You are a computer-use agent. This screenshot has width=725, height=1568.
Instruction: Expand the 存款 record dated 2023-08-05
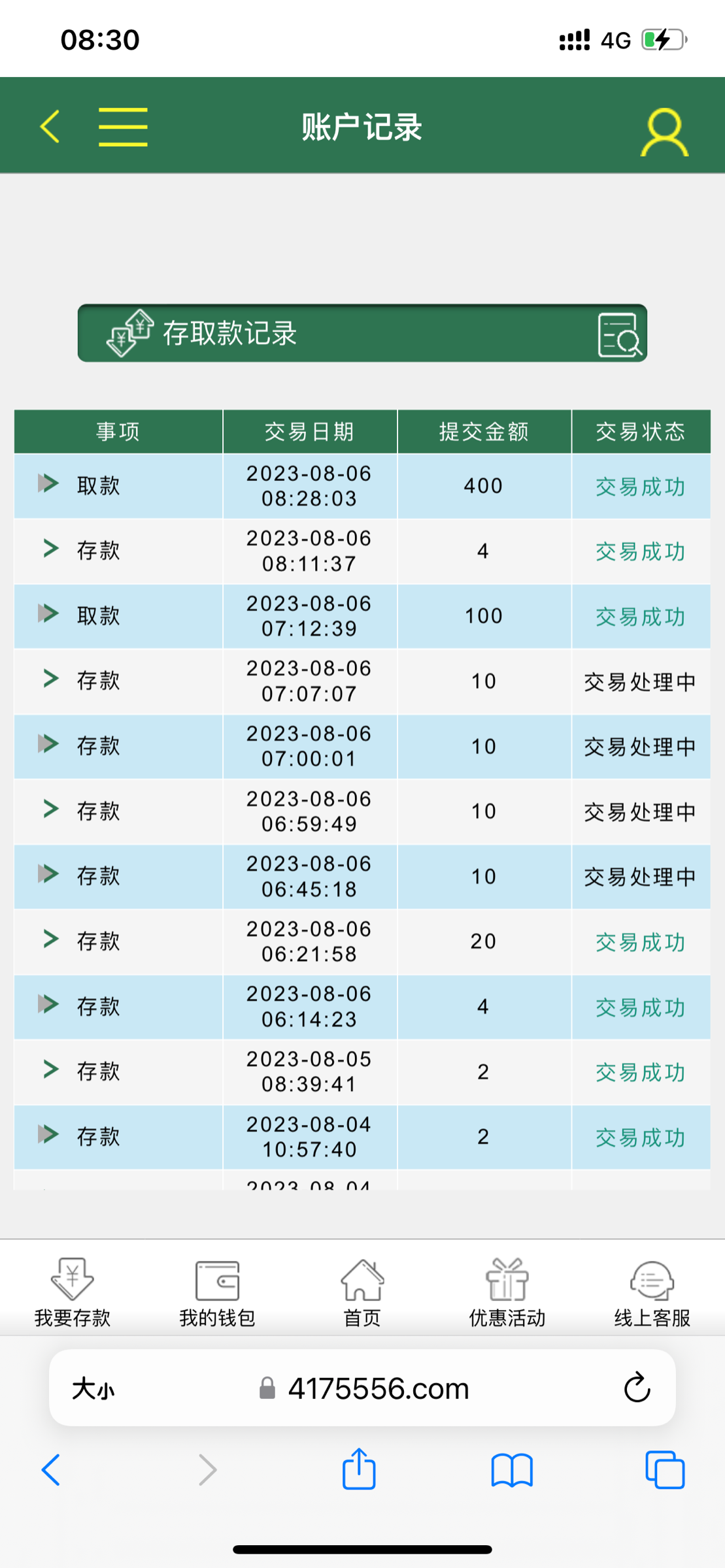pos(50,1070)
